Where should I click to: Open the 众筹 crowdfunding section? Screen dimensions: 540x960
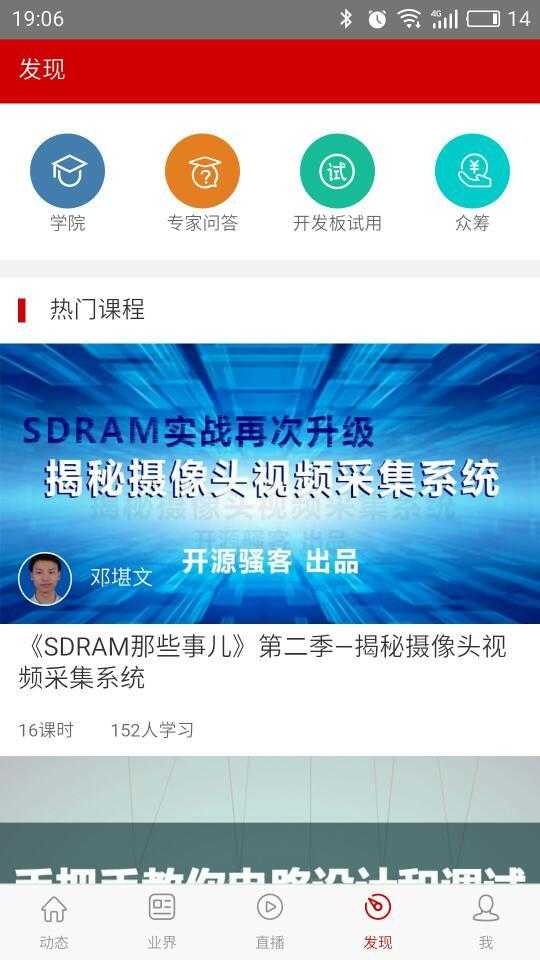pos(472,182)
